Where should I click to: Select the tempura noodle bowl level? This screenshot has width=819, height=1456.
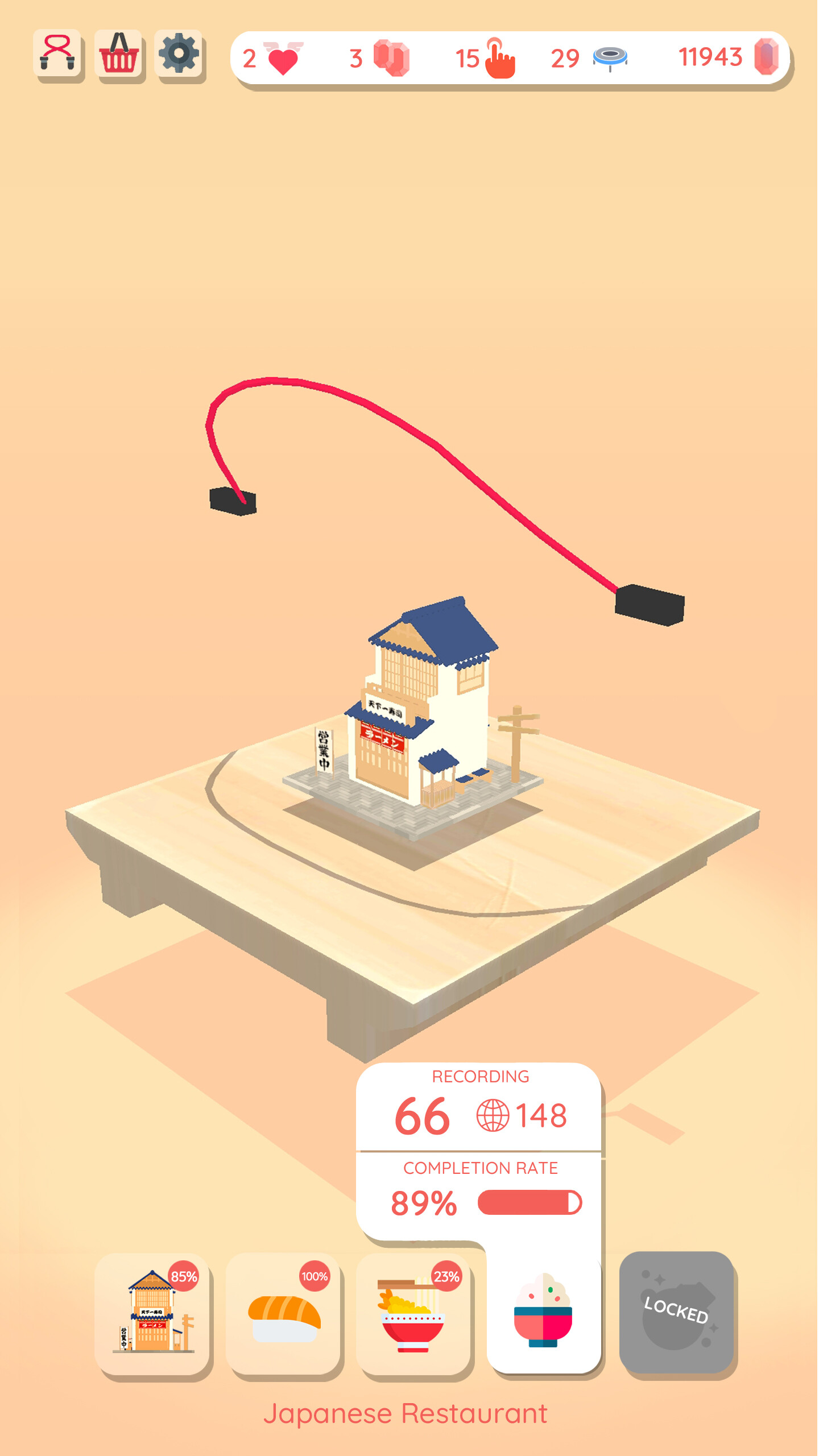tap(413, 1314)
